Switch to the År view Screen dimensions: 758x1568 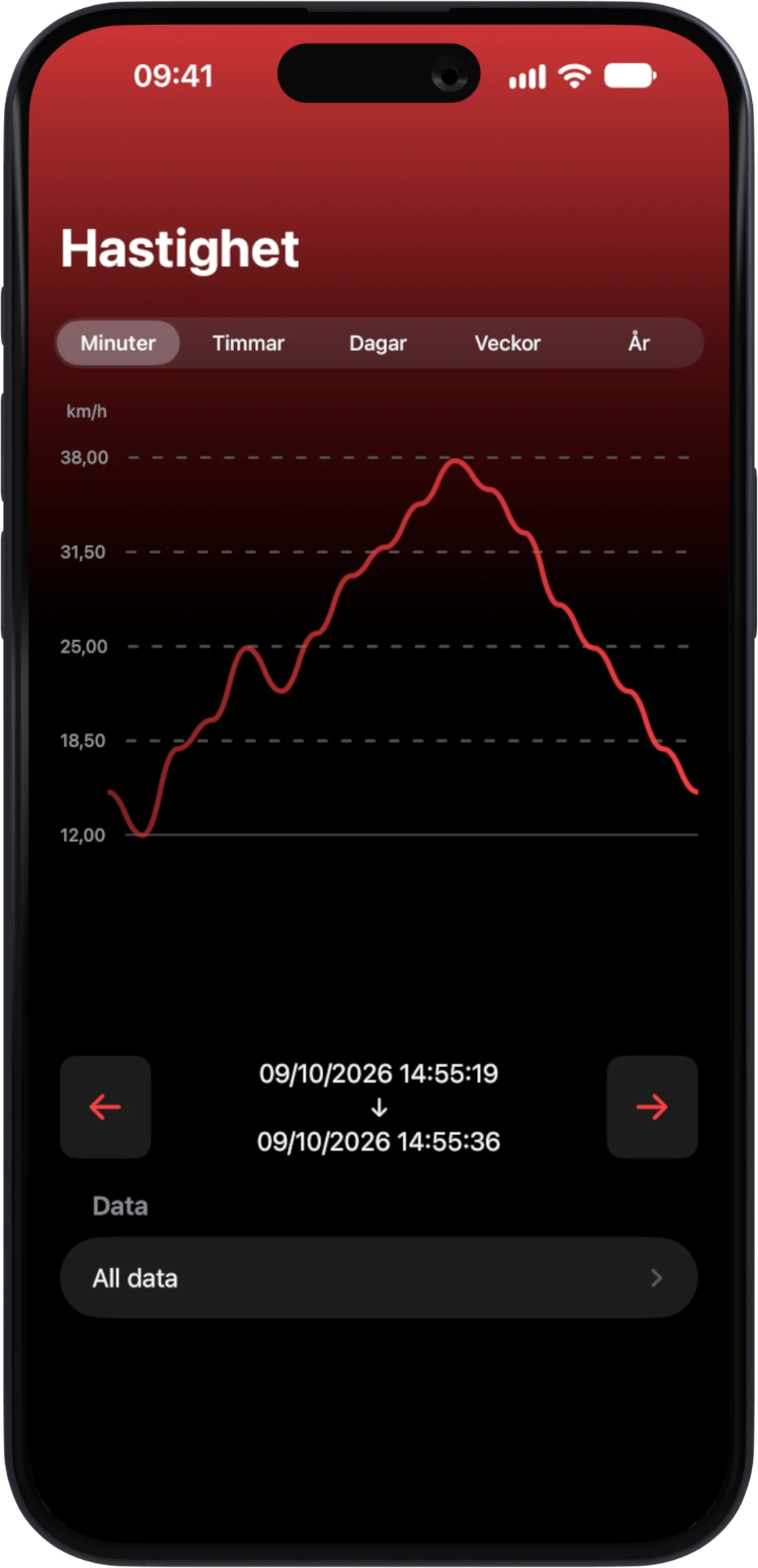638,343
